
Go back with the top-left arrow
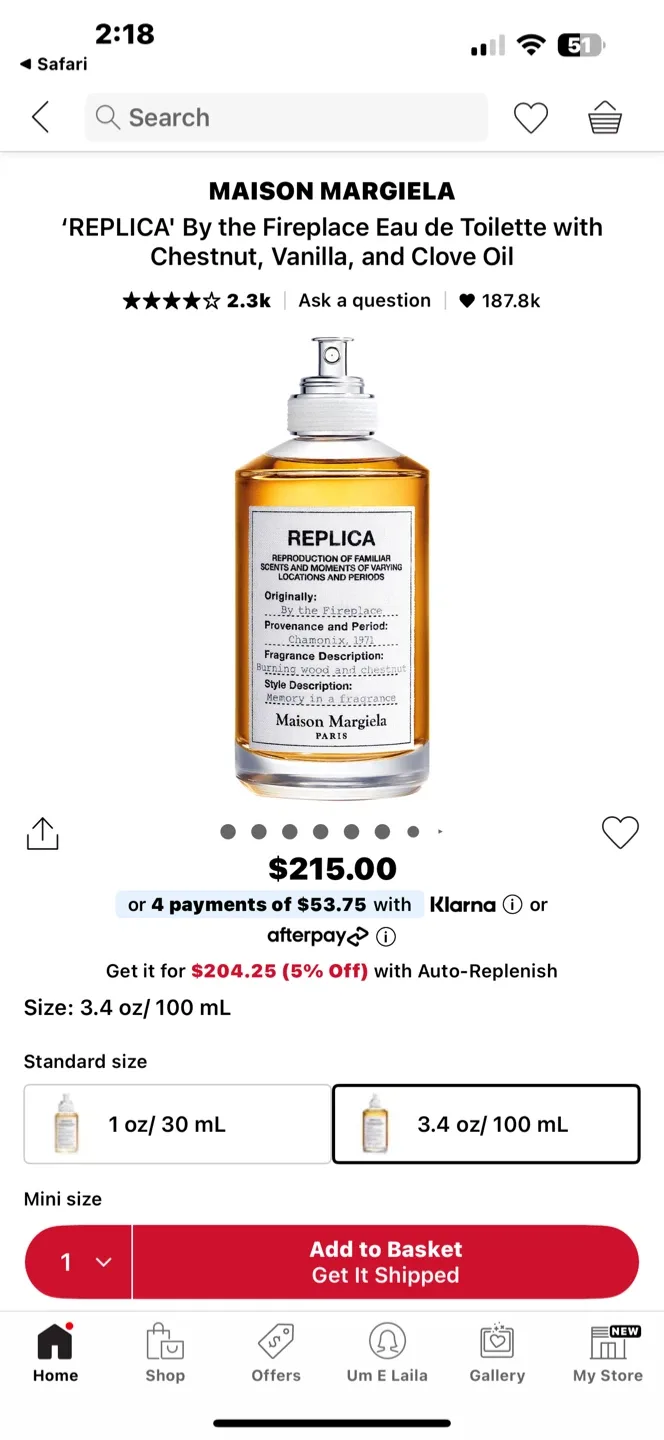coord(40,118)
